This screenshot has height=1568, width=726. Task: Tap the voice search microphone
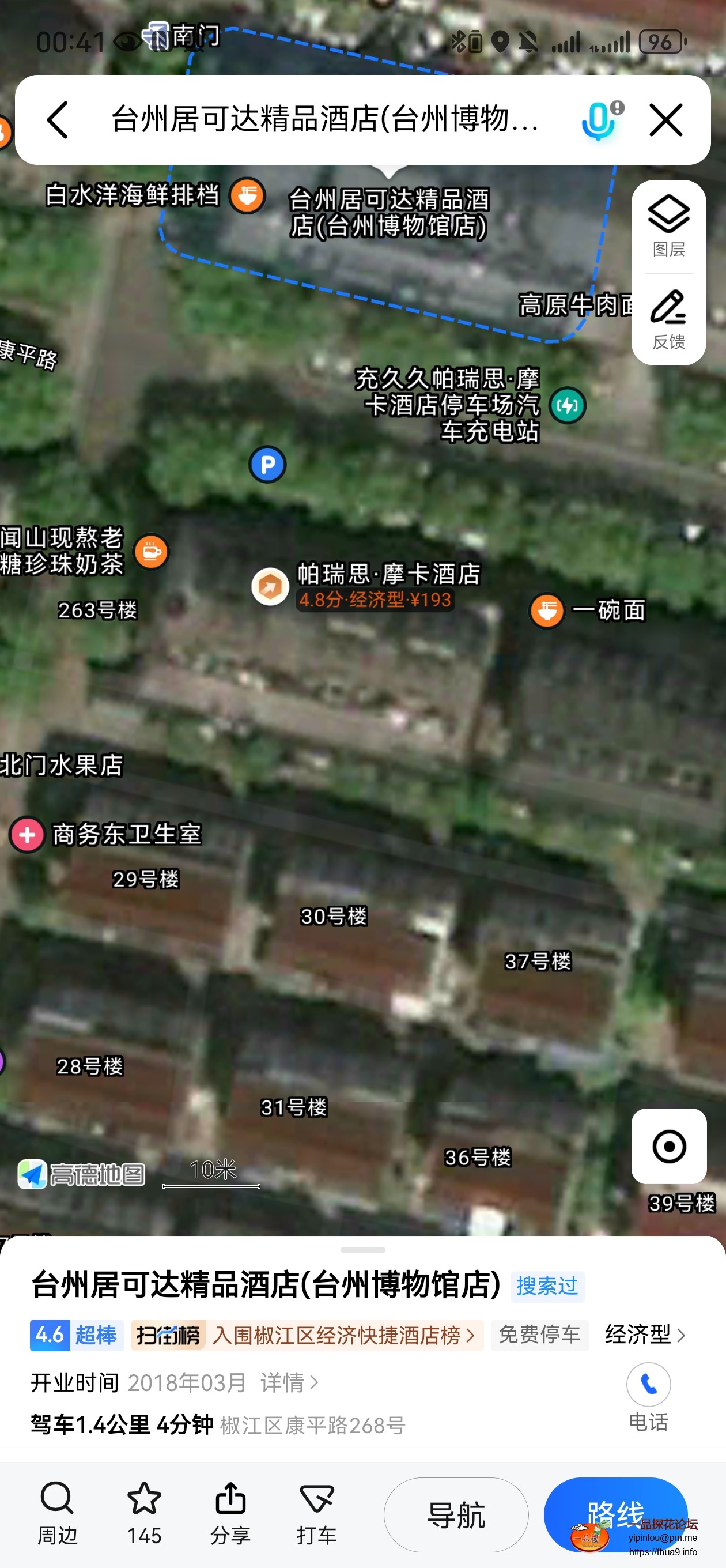pos(598,119)
